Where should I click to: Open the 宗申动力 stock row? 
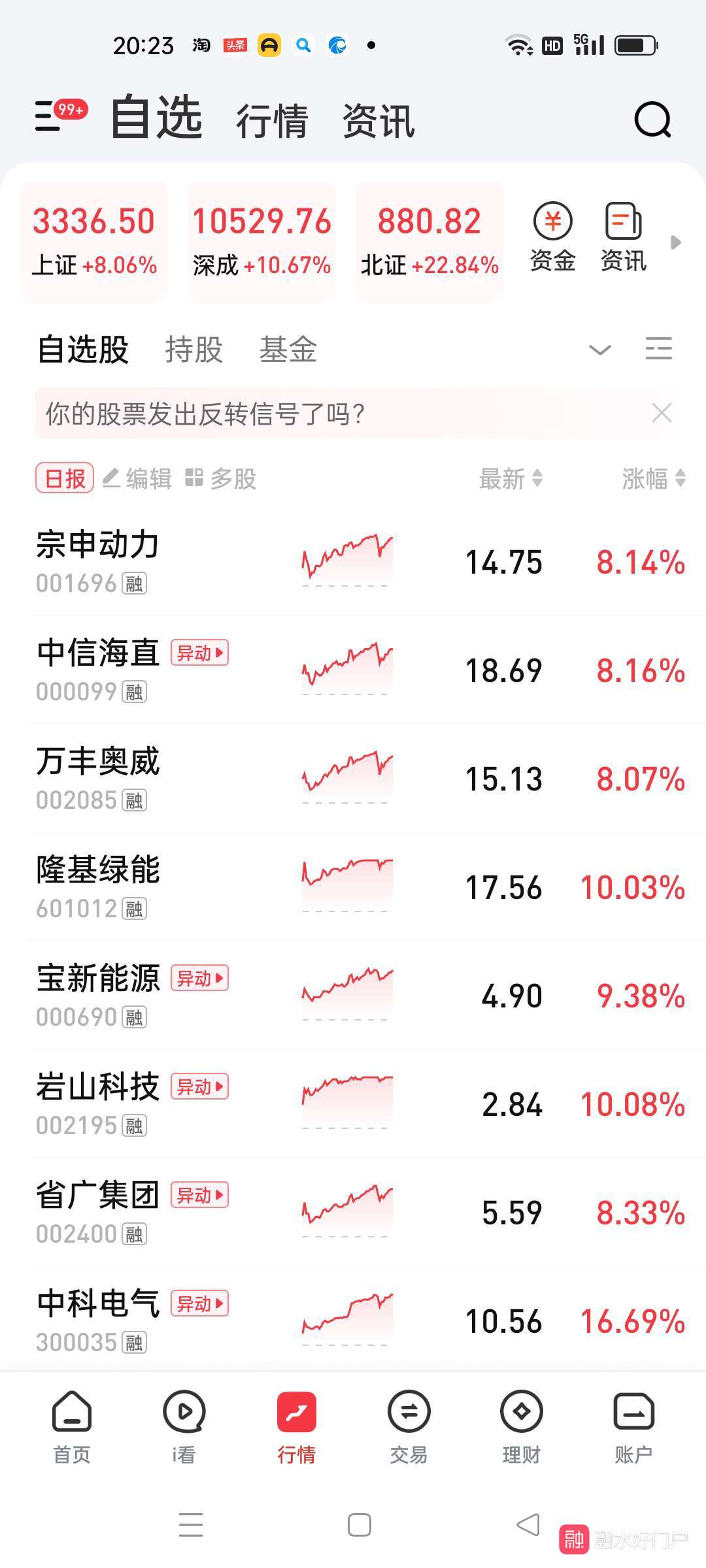click(x=361, y=562)
